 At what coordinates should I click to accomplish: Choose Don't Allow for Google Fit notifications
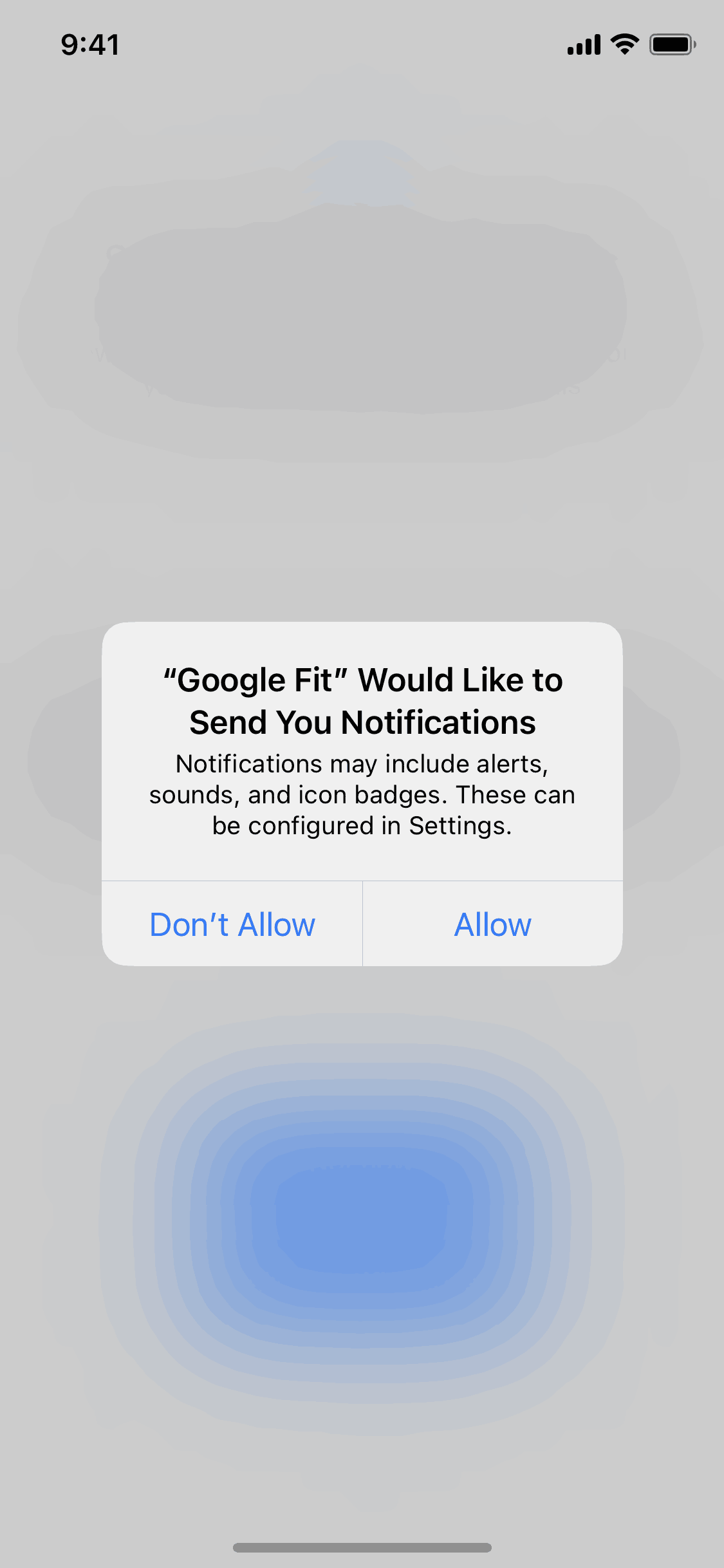point(232,924)
